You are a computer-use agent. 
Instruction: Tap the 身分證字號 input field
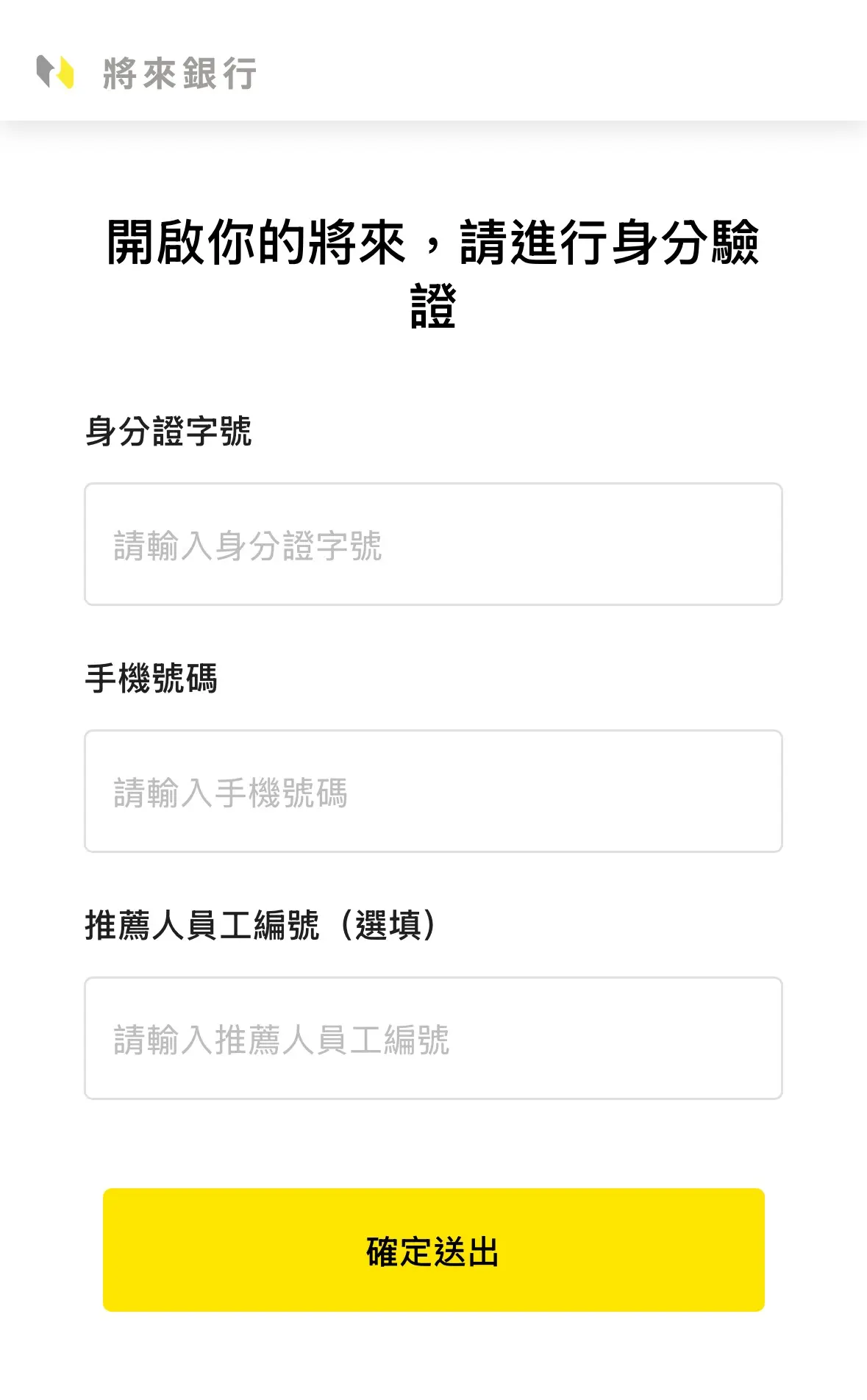pyautogui.click(x=433, y=544)
